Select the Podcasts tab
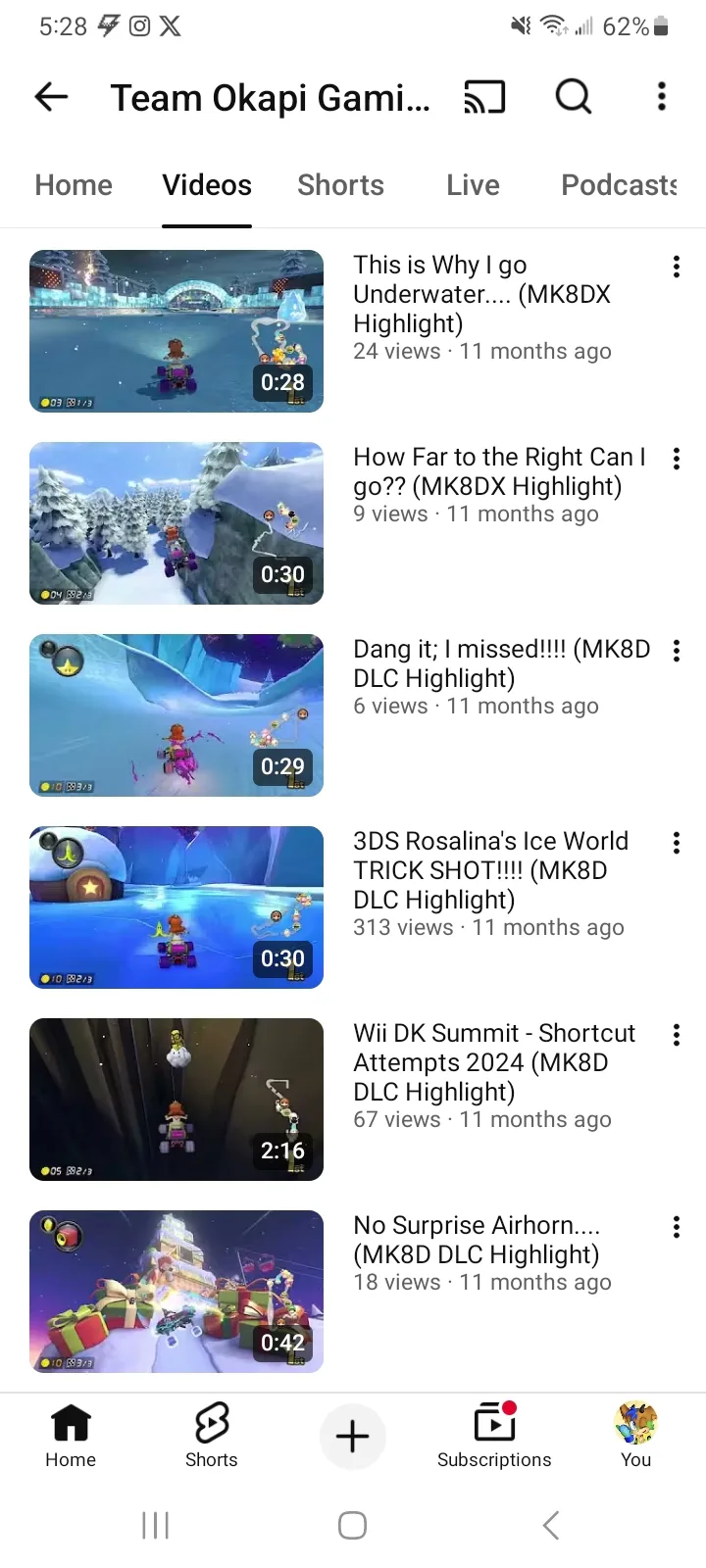This screenshot has width=706, height=1568. tap(619, 185)
